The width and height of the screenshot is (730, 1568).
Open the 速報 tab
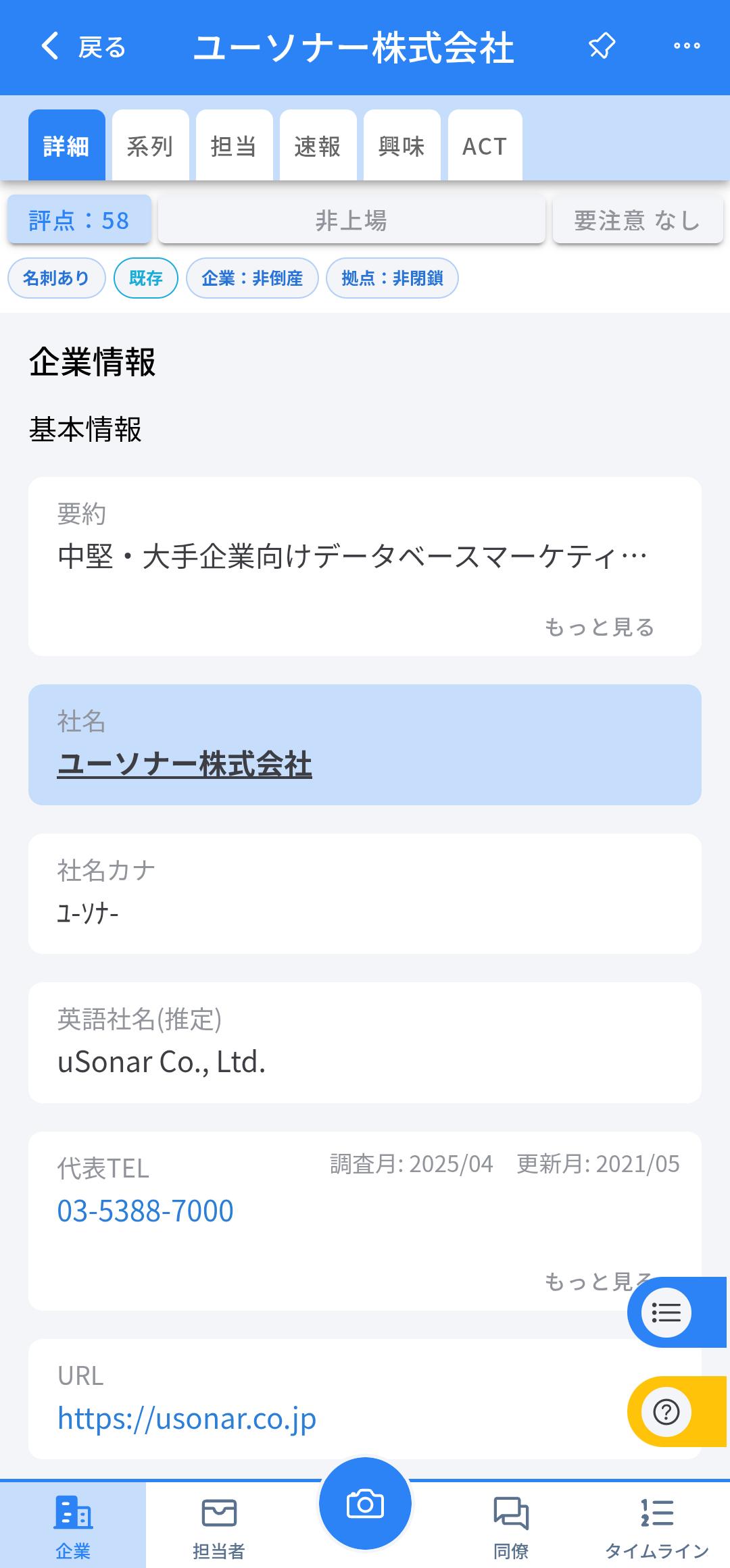click(x=318, y=145)
